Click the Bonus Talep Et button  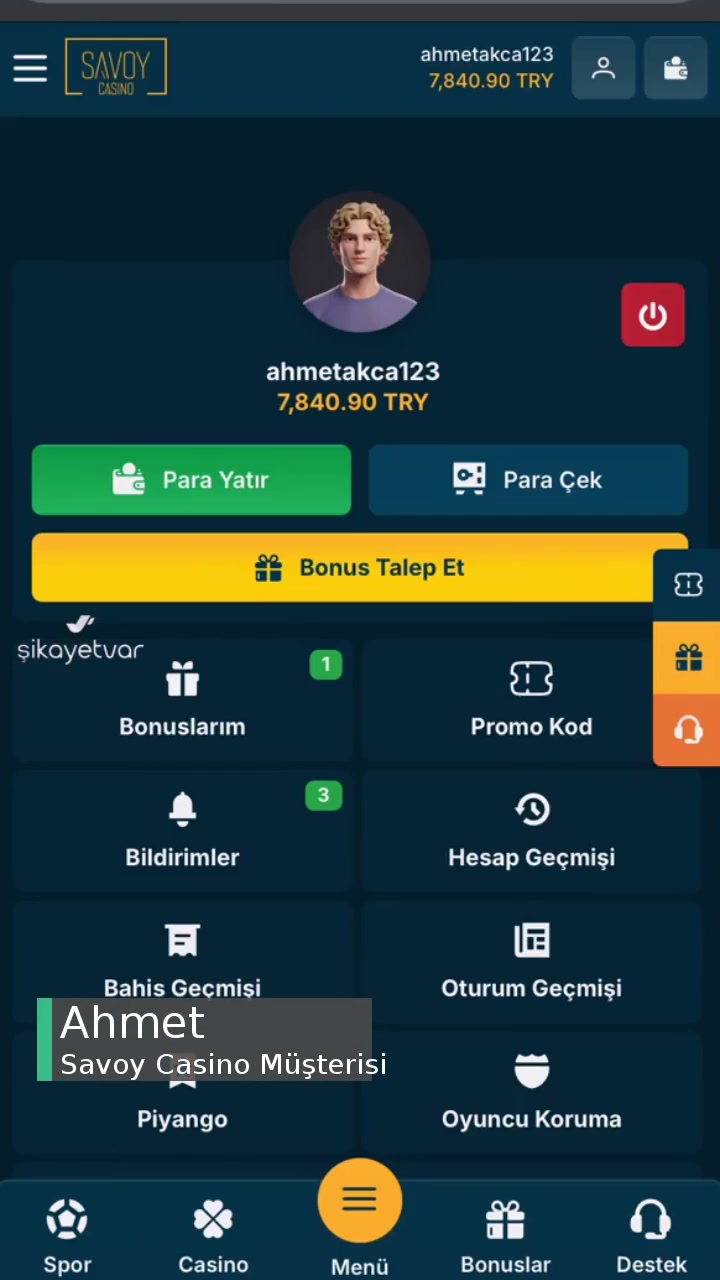[360, 567]
